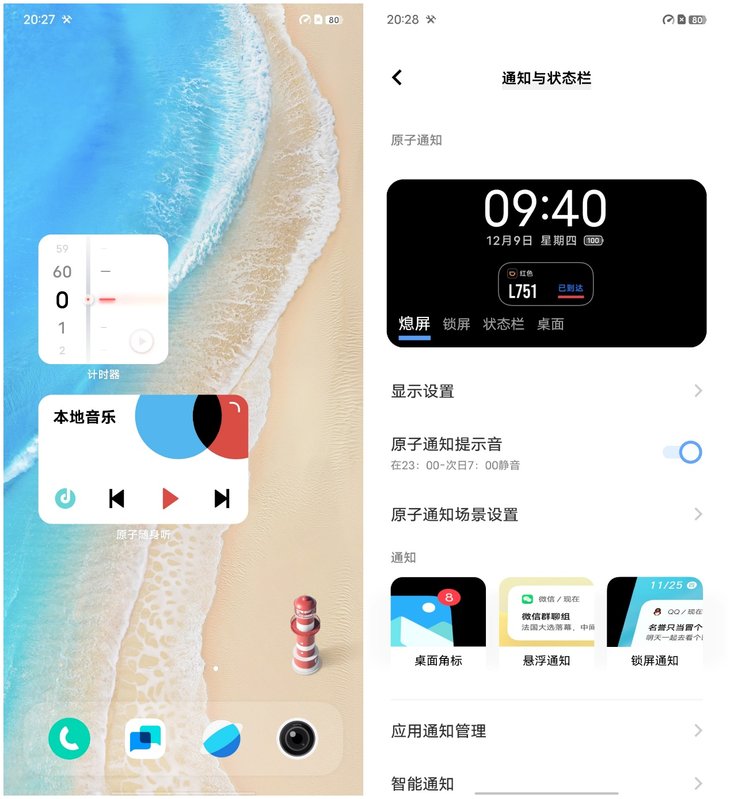Open the music app icon in widget
The width and height of the screenshot is (730, 799).
click(x=65, y=498)
